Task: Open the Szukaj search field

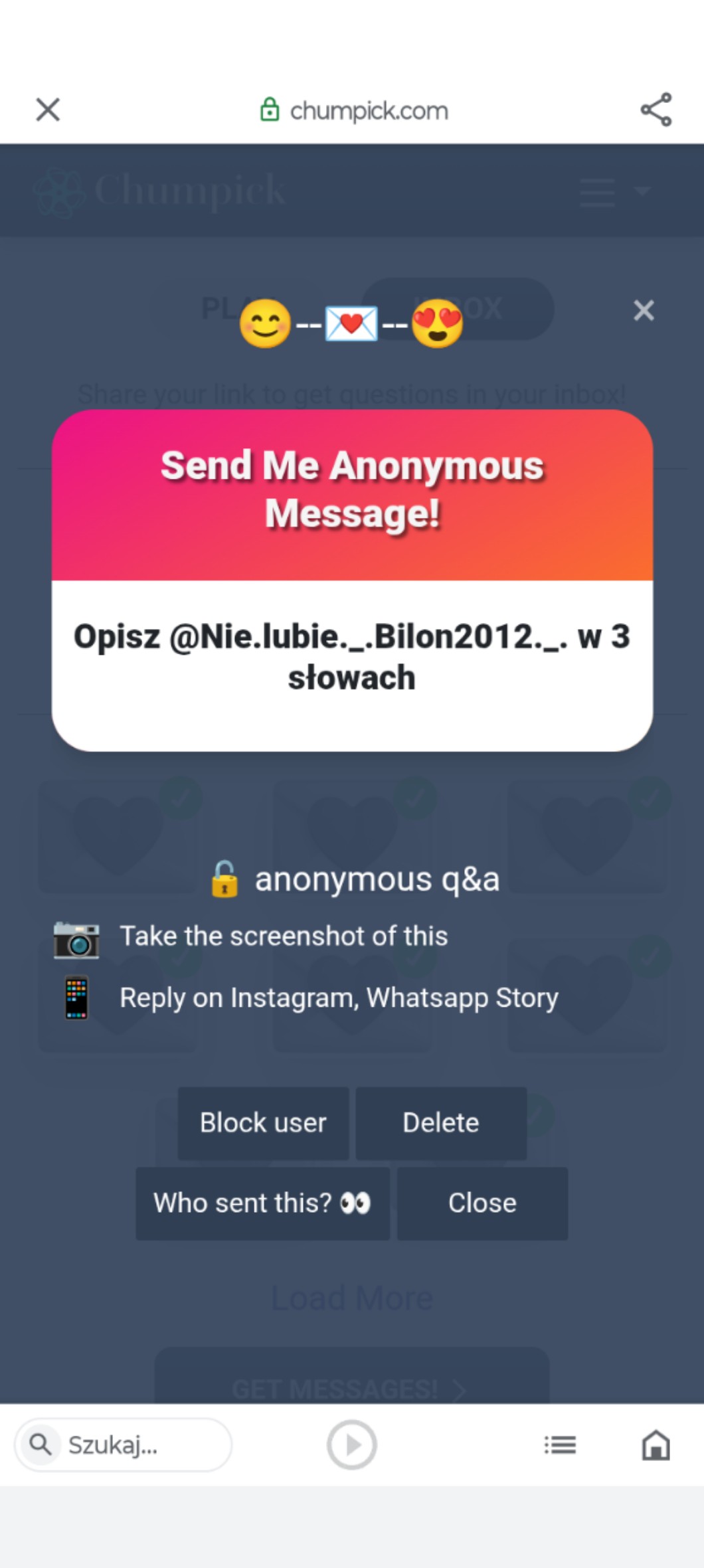Action: (124, 1444)
